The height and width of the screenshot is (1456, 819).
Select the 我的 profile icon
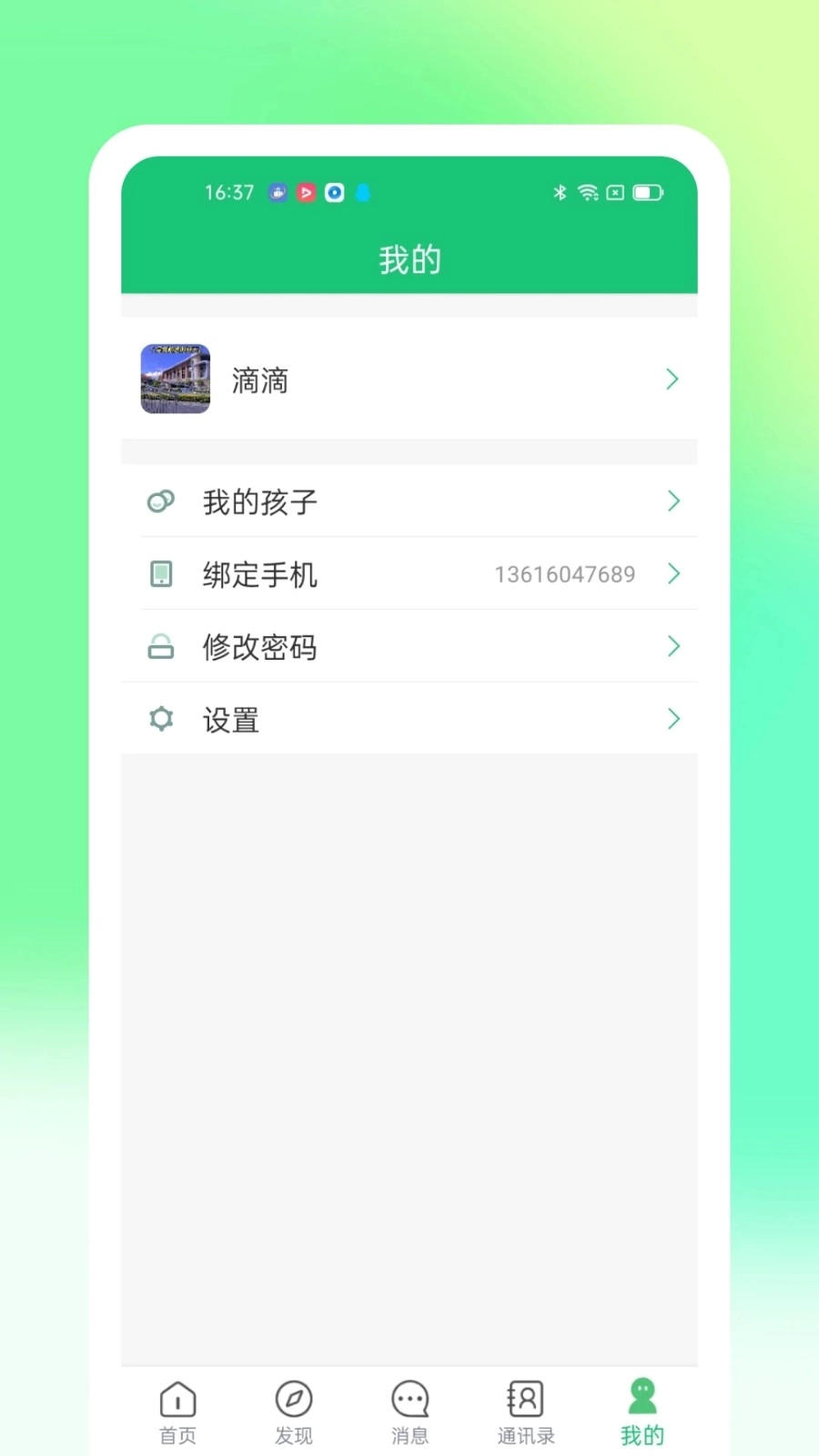[642, 1398]
